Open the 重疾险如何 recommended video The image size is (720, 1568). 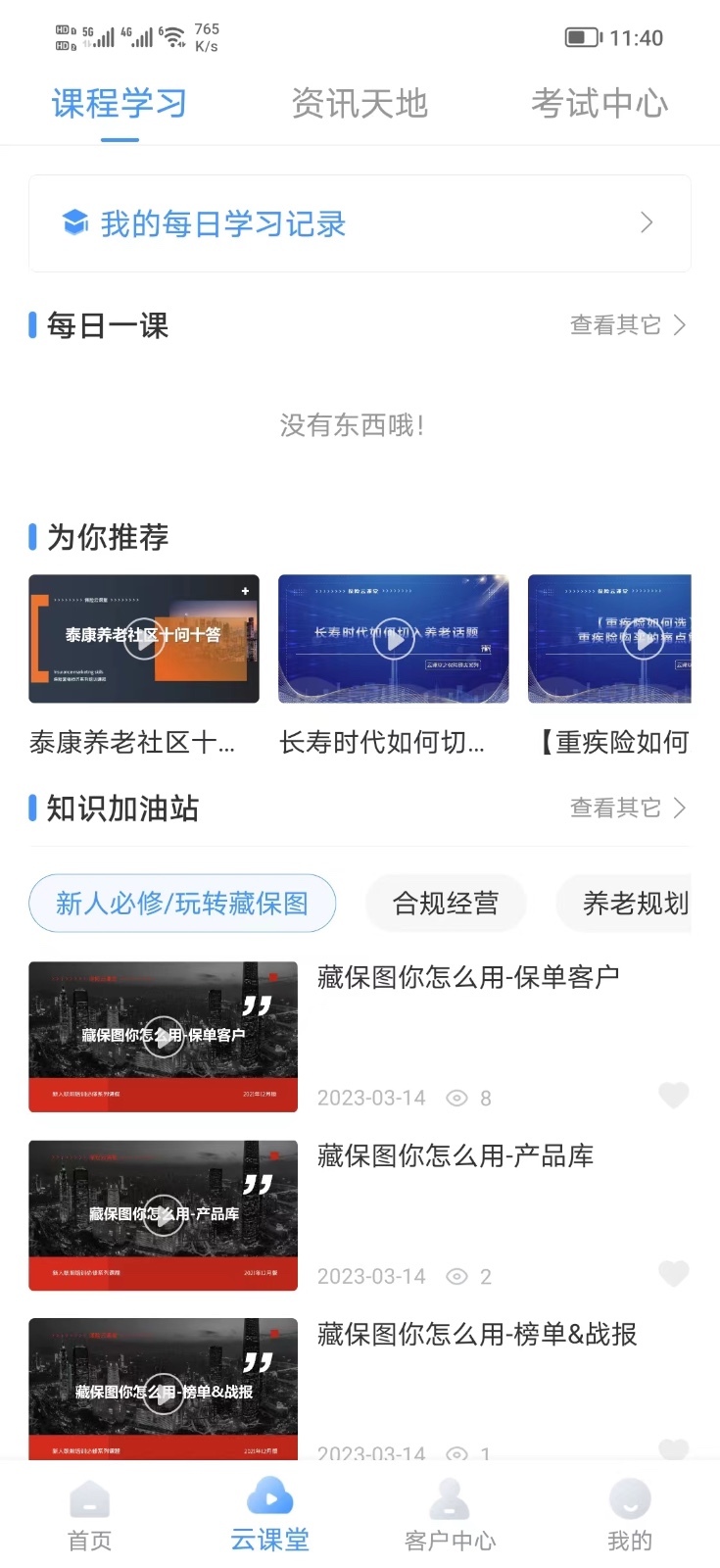[x=610, y=639]
